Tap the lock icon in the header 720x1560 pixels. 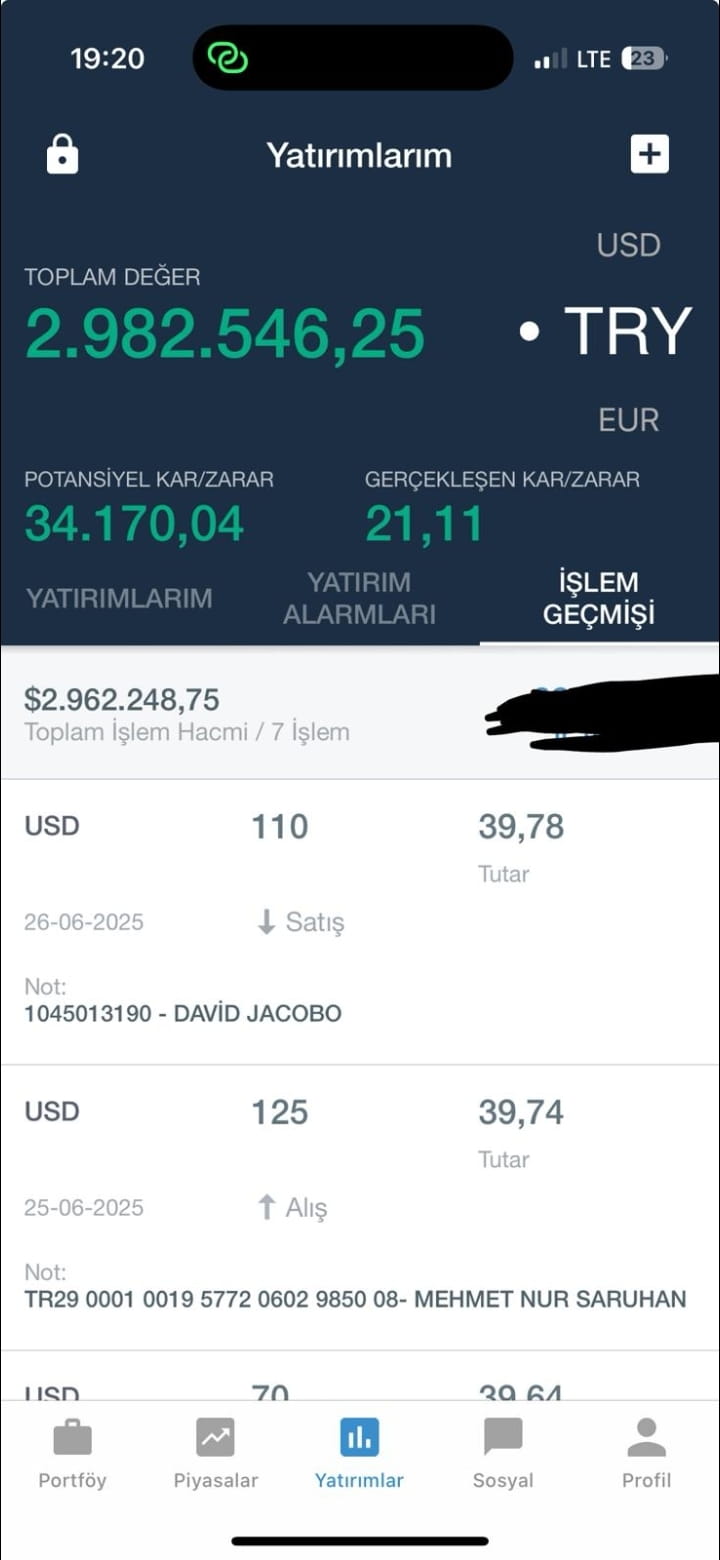pos(62,155)
